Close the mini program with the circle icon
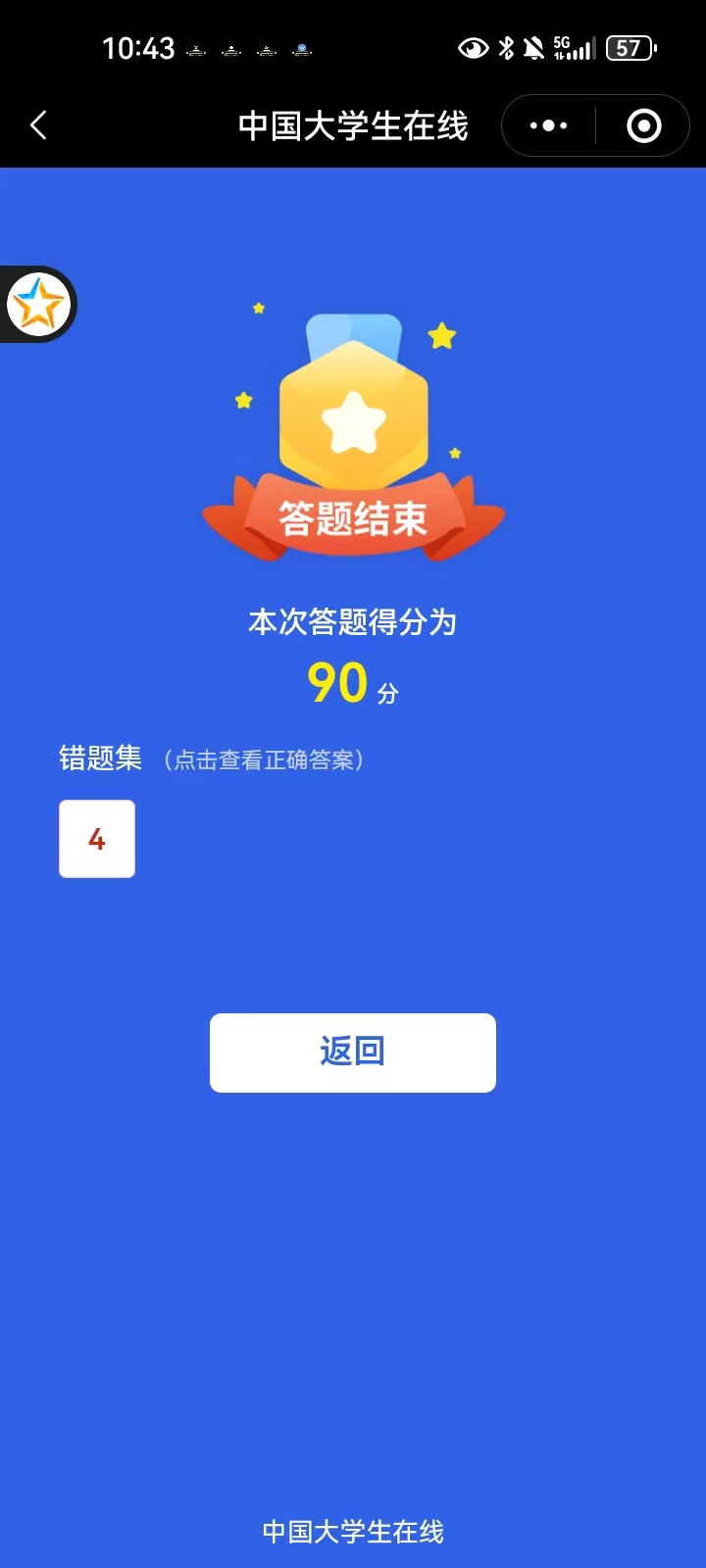 (x=643, y=125)
